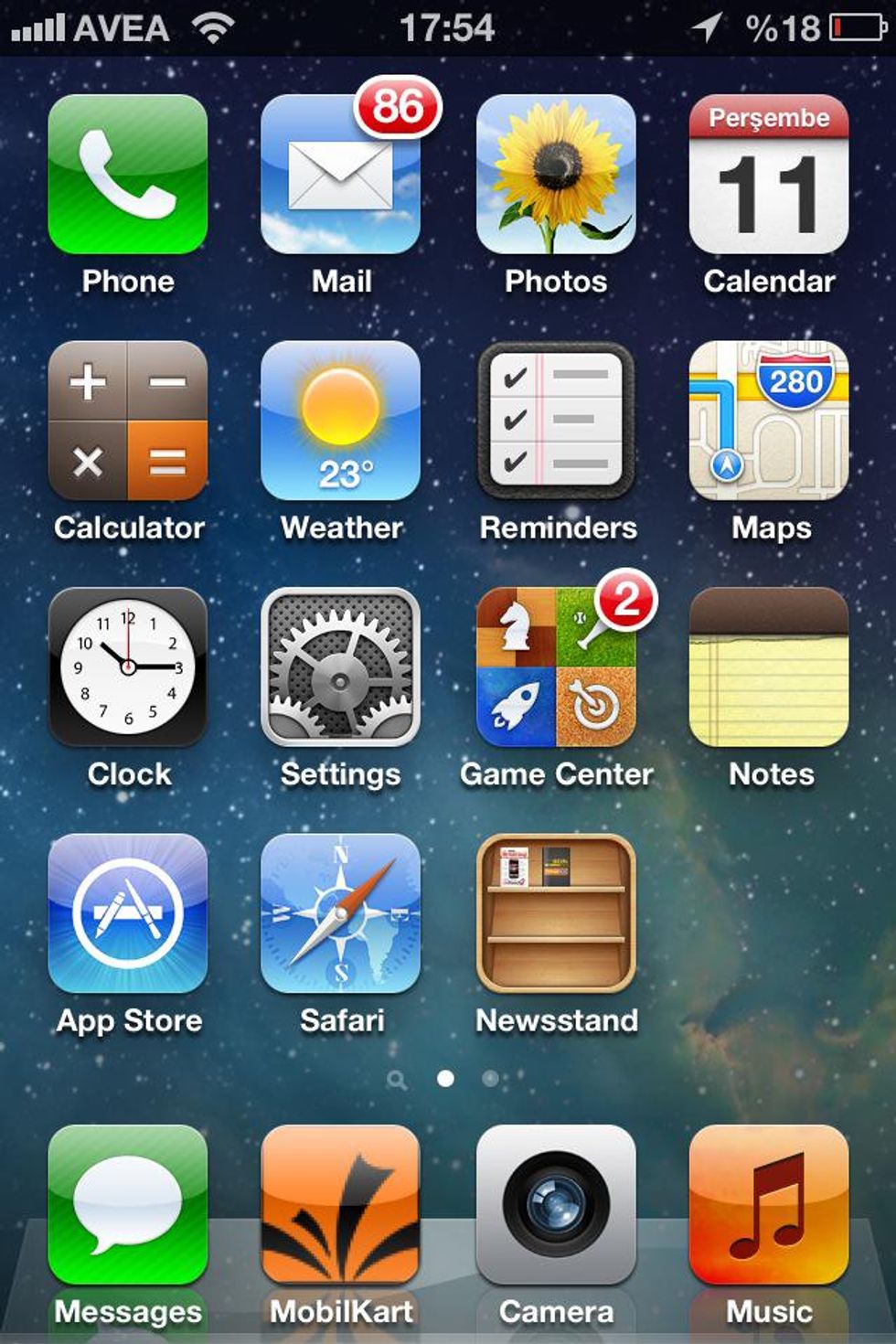The image size is (896, 1344).
Task: Launch the Calculator
Action: pyautogui.click(x=128, y=421)
